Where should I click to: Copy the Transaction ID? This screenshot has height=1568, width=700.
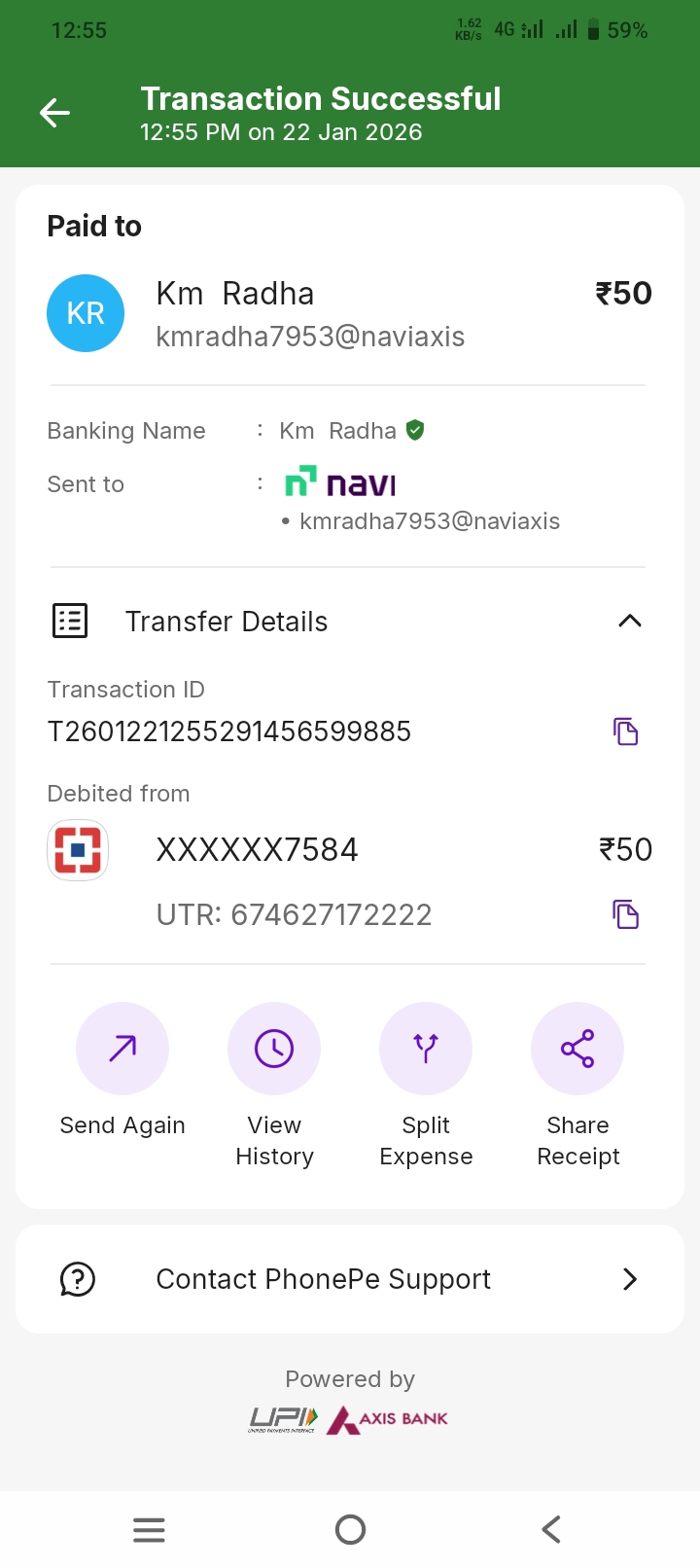(x=625, y=731)
